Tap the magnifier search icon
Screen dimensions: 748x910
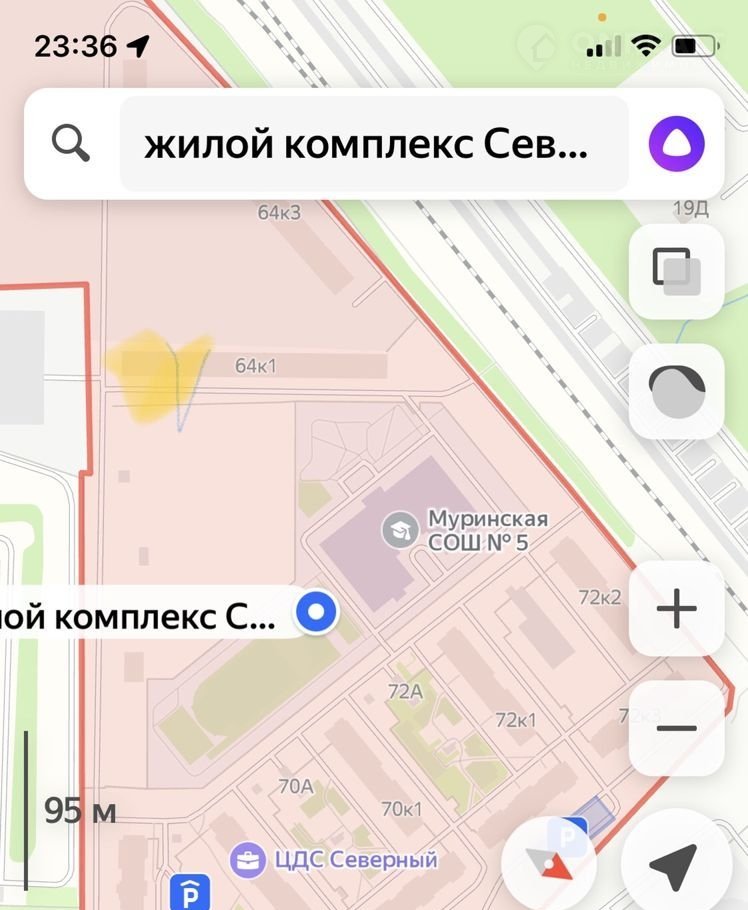tap(71, 145)
